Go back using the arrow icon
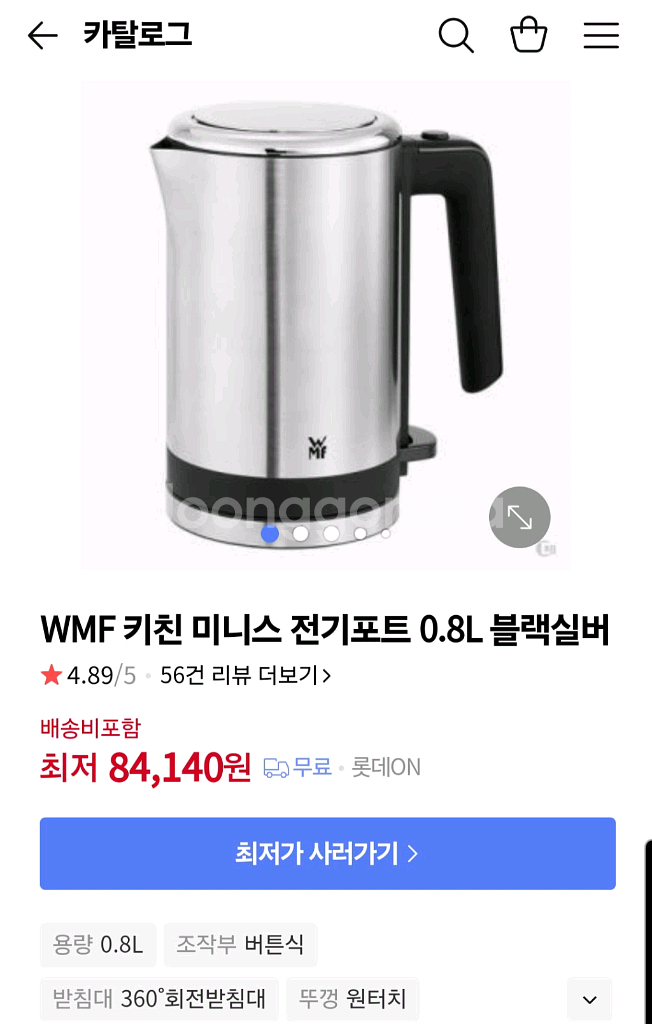This screenshot has height=1024, width=652. 42,37
